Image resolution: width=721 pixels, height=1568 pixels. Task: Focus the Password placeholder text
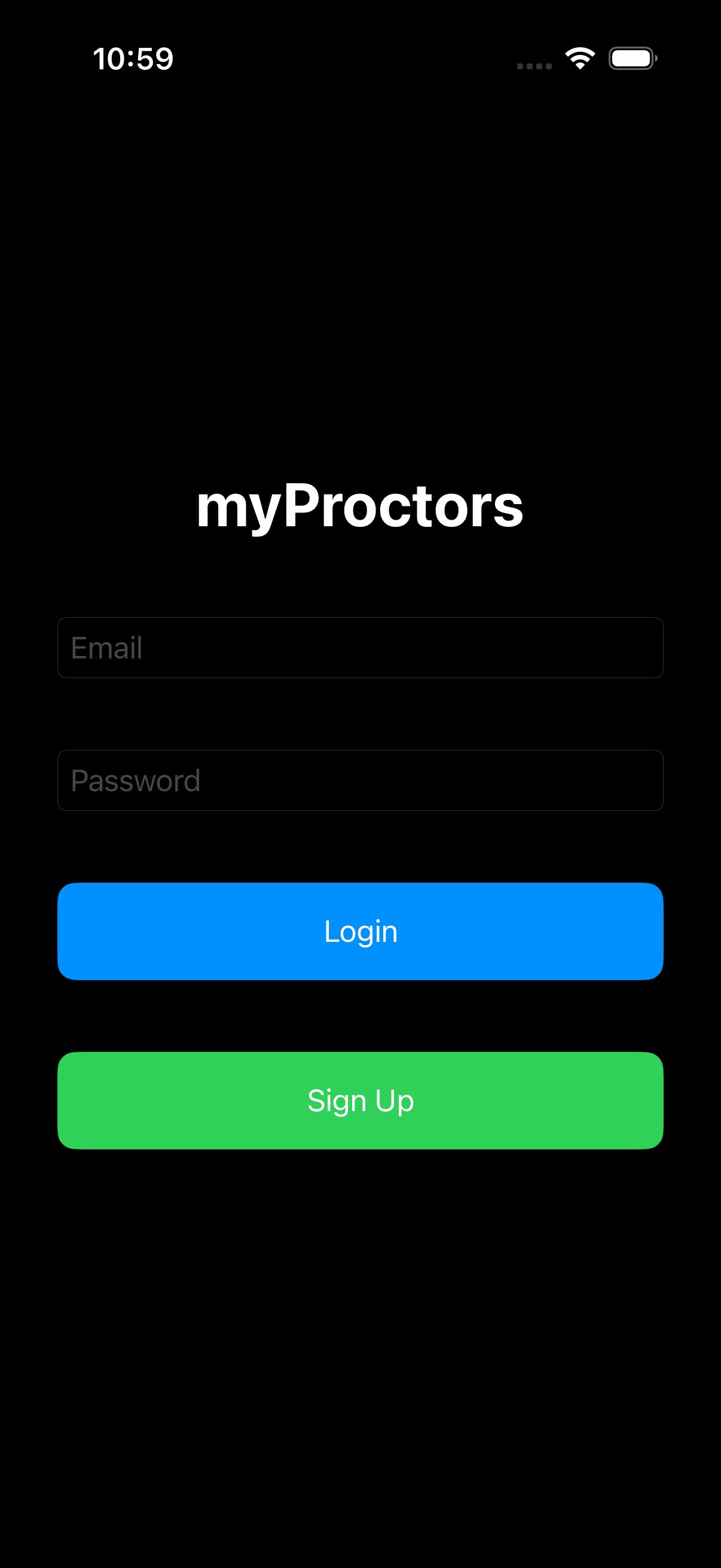(x=135, y=780)
